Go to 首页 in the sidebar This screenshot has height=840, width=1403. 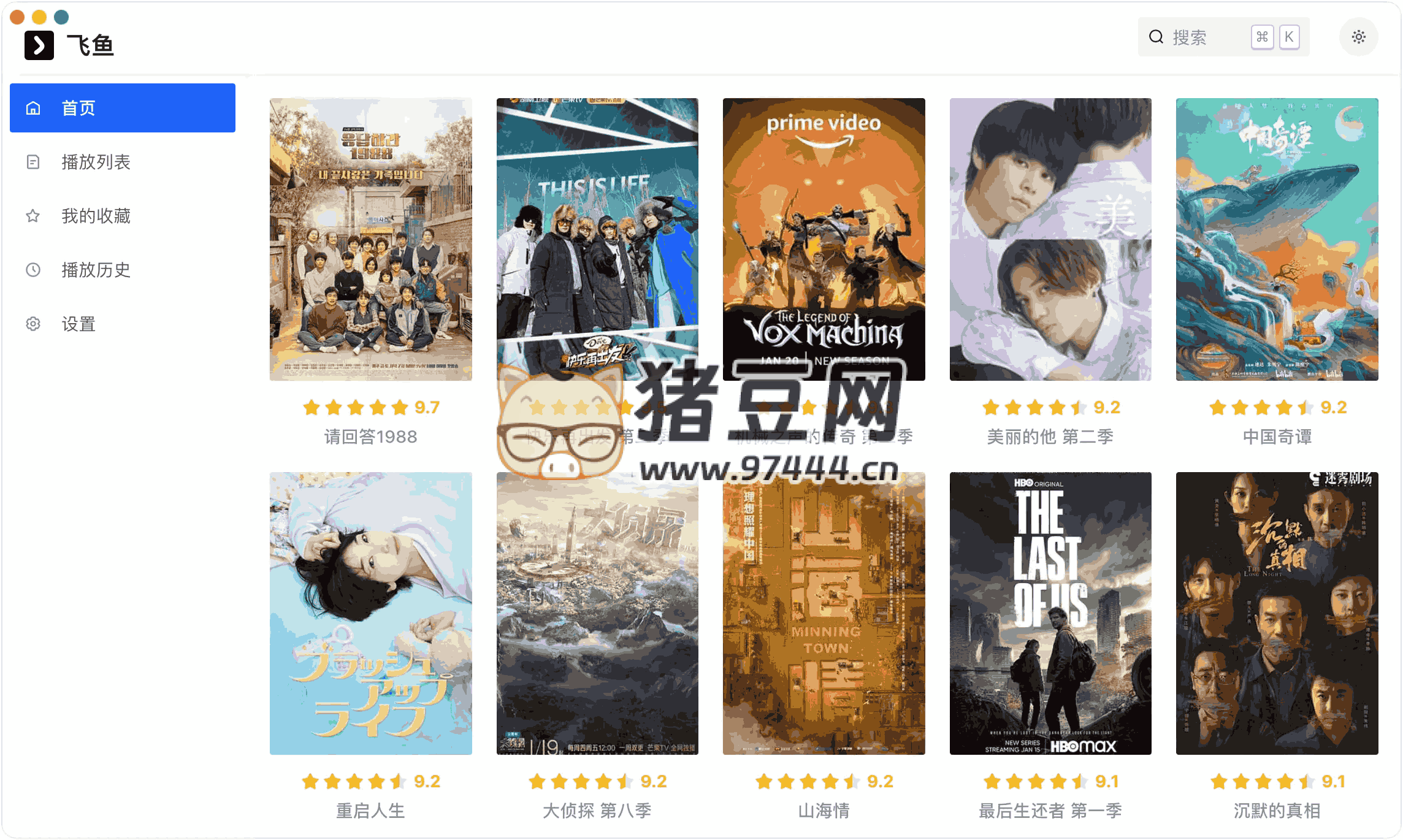click(123, 108)
